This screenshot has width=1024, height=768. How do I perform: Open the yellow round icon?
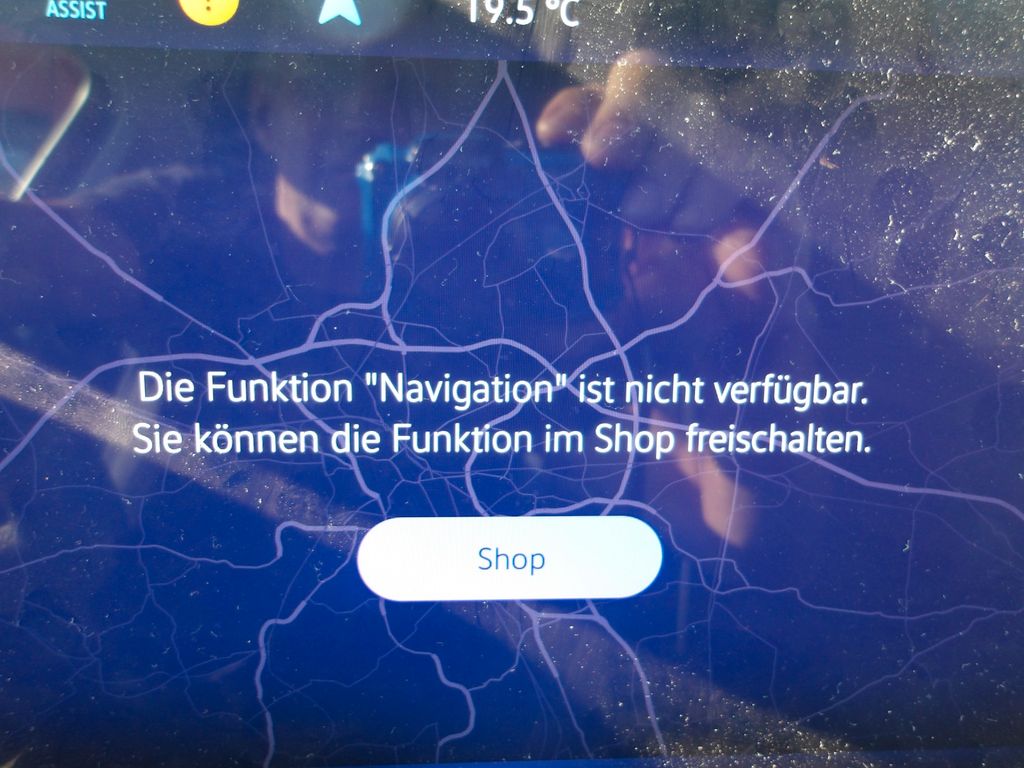pos(209,12)
